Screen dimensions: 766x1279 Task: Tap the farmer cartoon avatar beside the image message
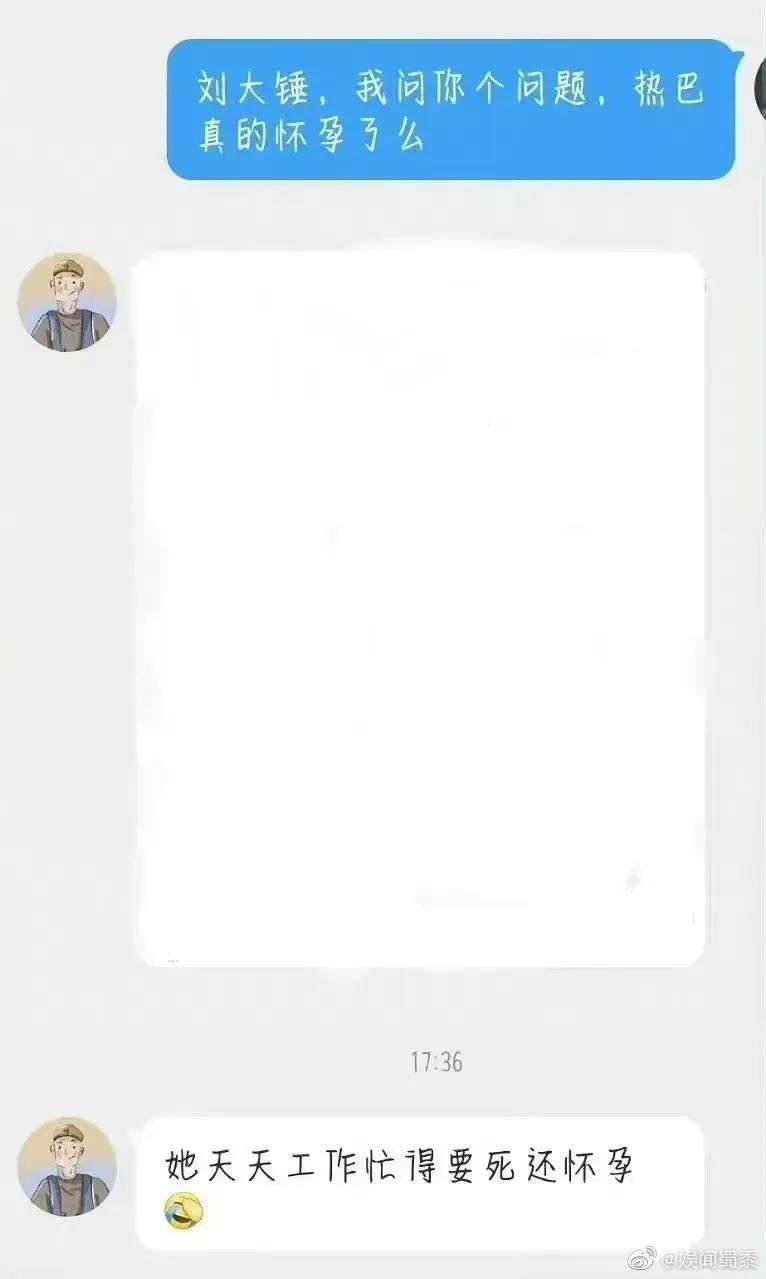(66, 300)
